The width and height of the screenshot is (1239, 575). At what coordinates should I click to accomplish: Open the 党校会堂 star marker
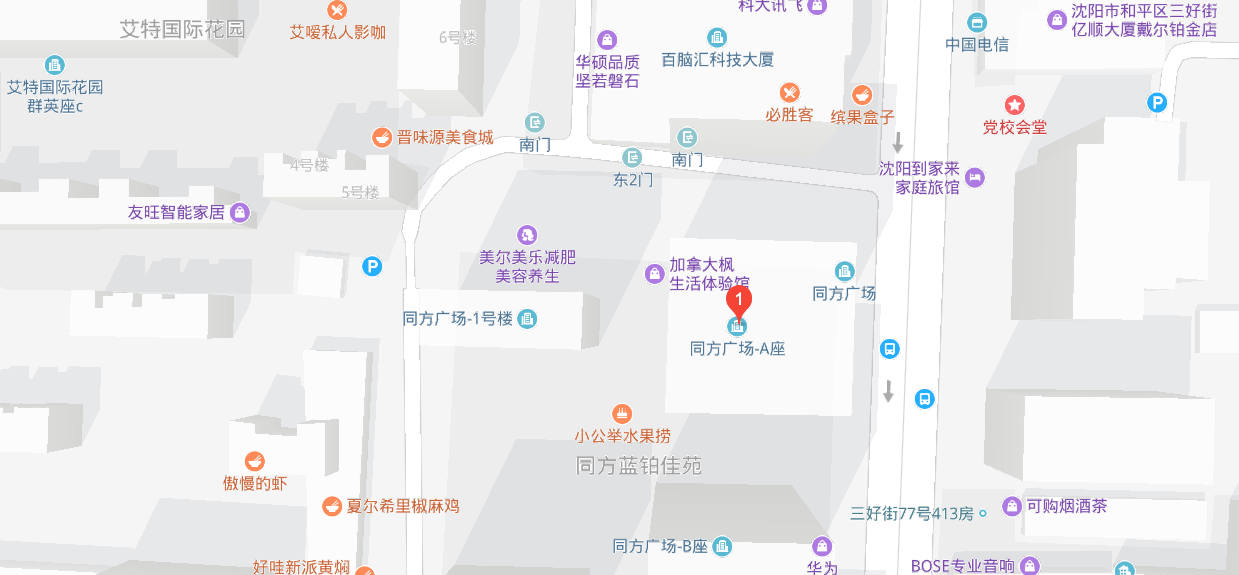pyautogui.click(x=1015, y=105)
